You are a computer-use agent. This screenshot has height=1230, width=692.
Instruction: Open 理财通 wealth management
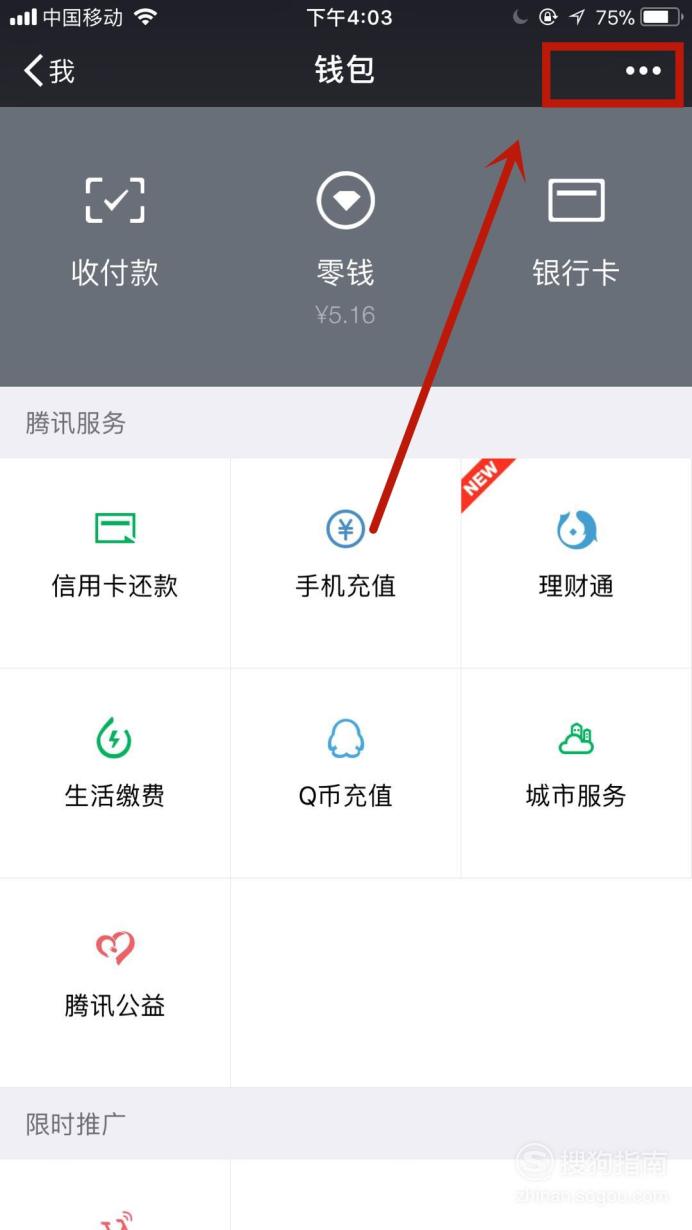(x=576, y=563)
